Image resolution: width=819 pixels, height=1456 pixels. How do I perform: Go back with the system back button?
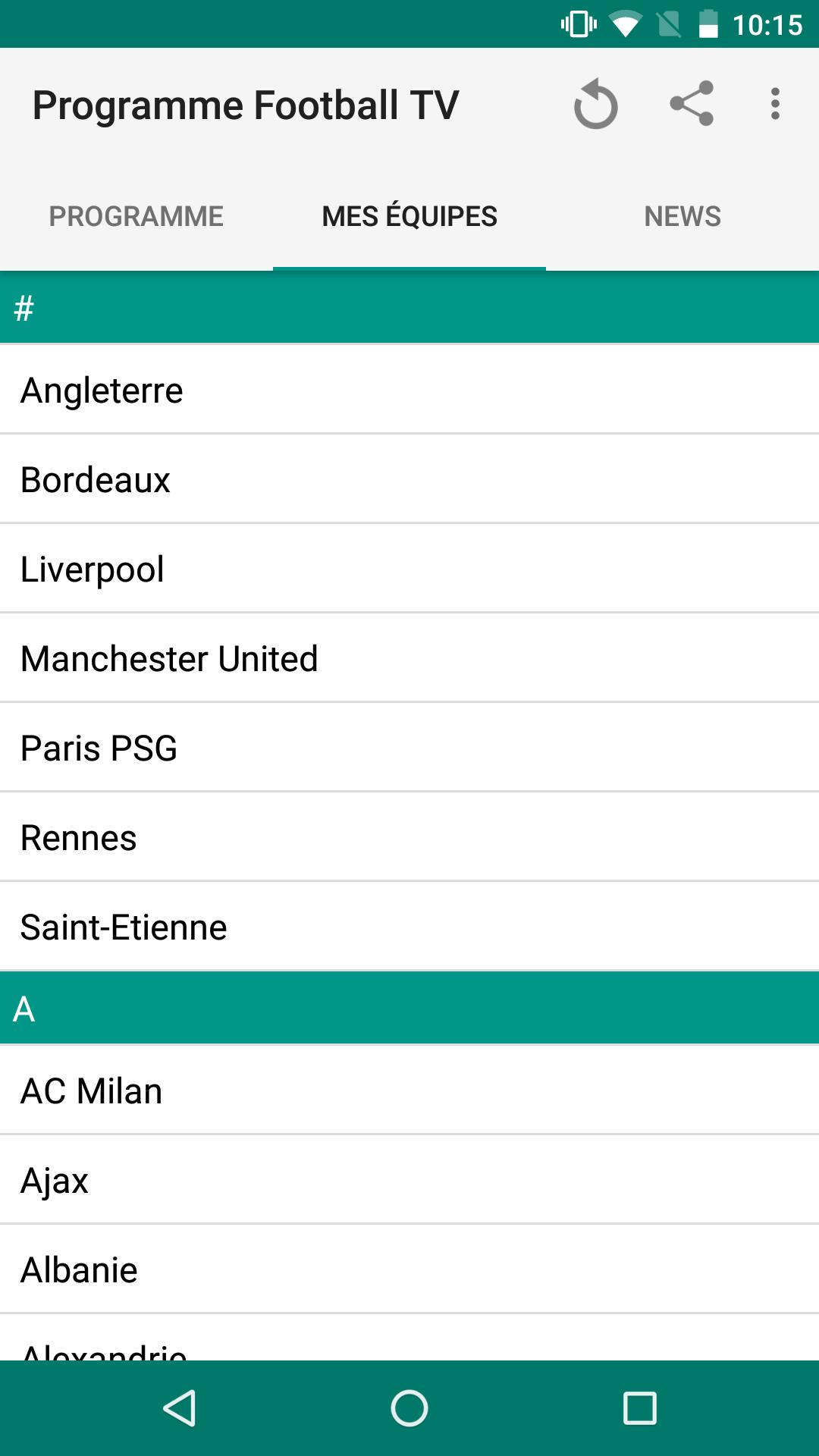(180, 1408)
